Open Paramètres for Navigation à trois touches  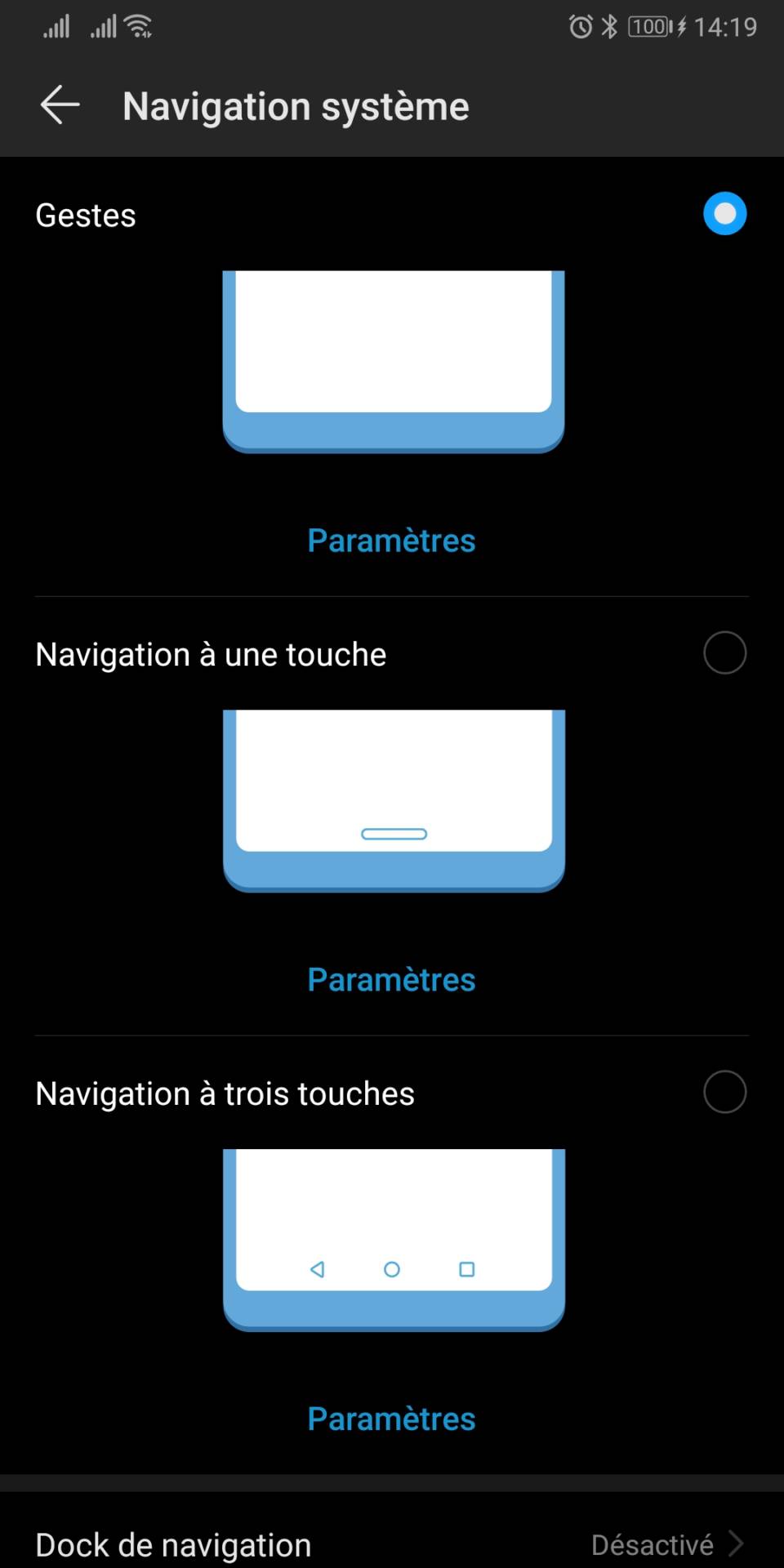[x=391, y=1419]
